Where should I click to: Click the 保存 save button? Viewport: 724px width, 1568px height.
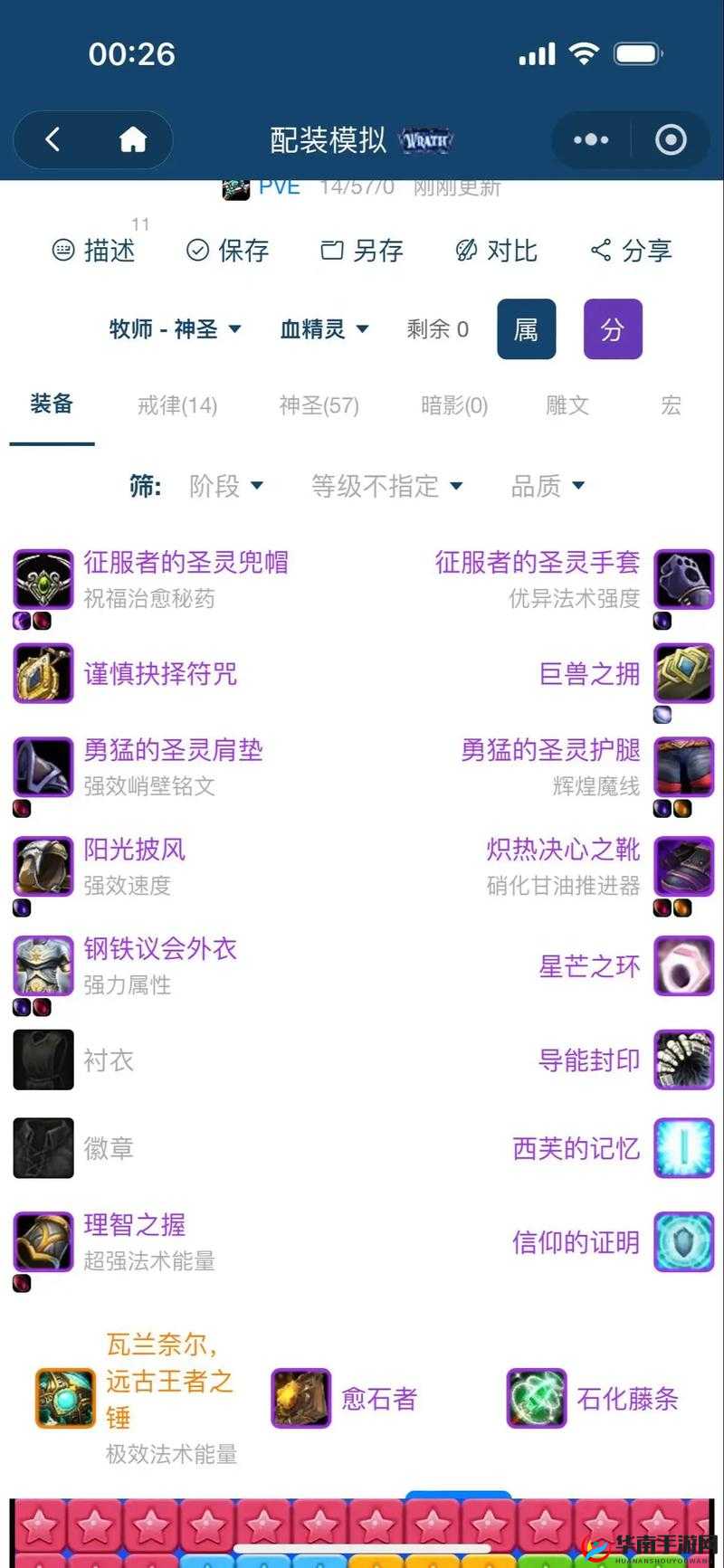[226, 251]
